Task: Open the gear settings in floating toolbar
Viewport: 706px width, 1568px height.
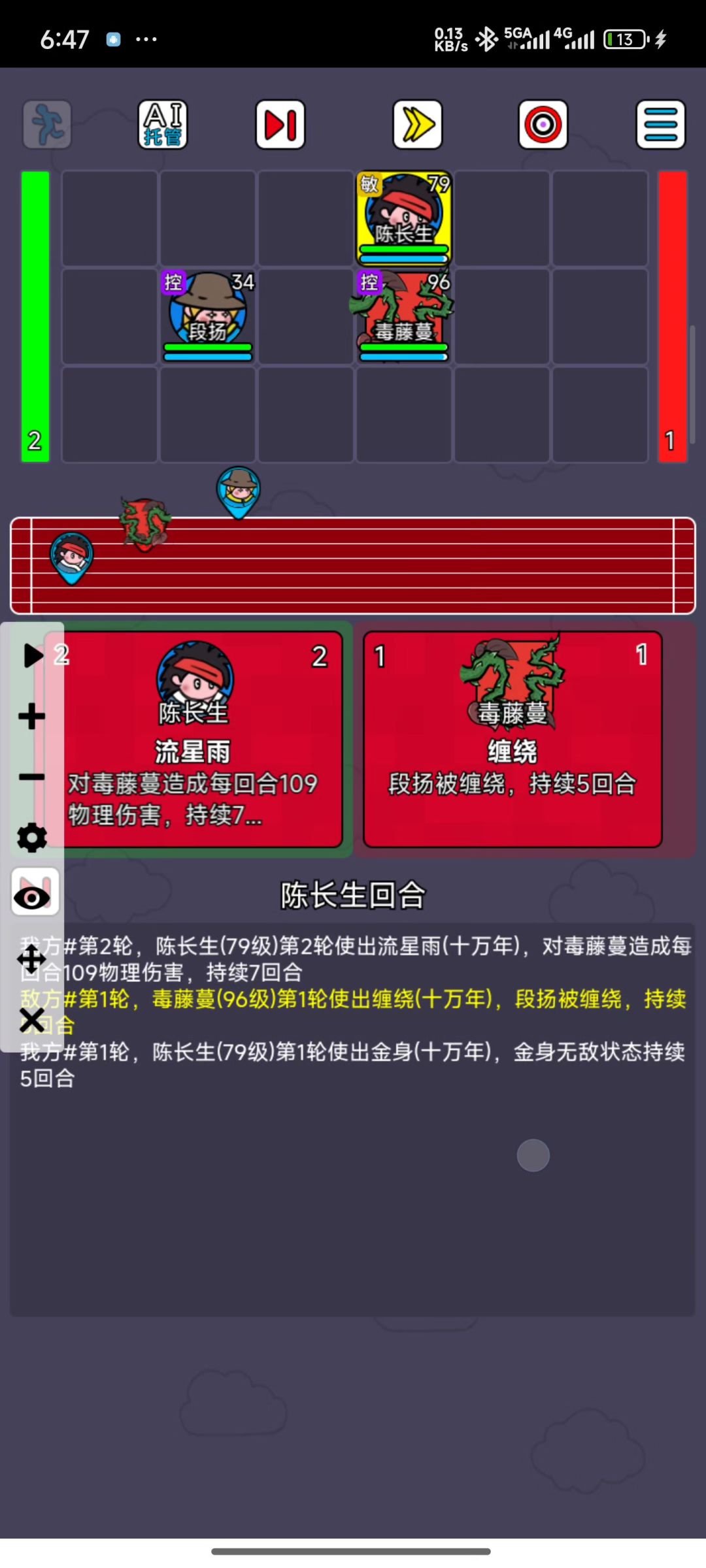Action: pyautogui.click(x=31, y=838)
